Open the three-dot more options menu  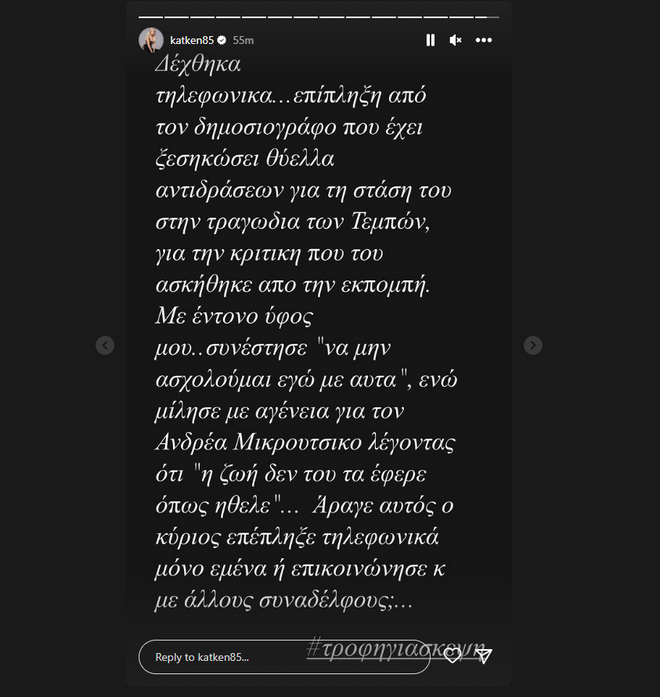click(484, 40)
